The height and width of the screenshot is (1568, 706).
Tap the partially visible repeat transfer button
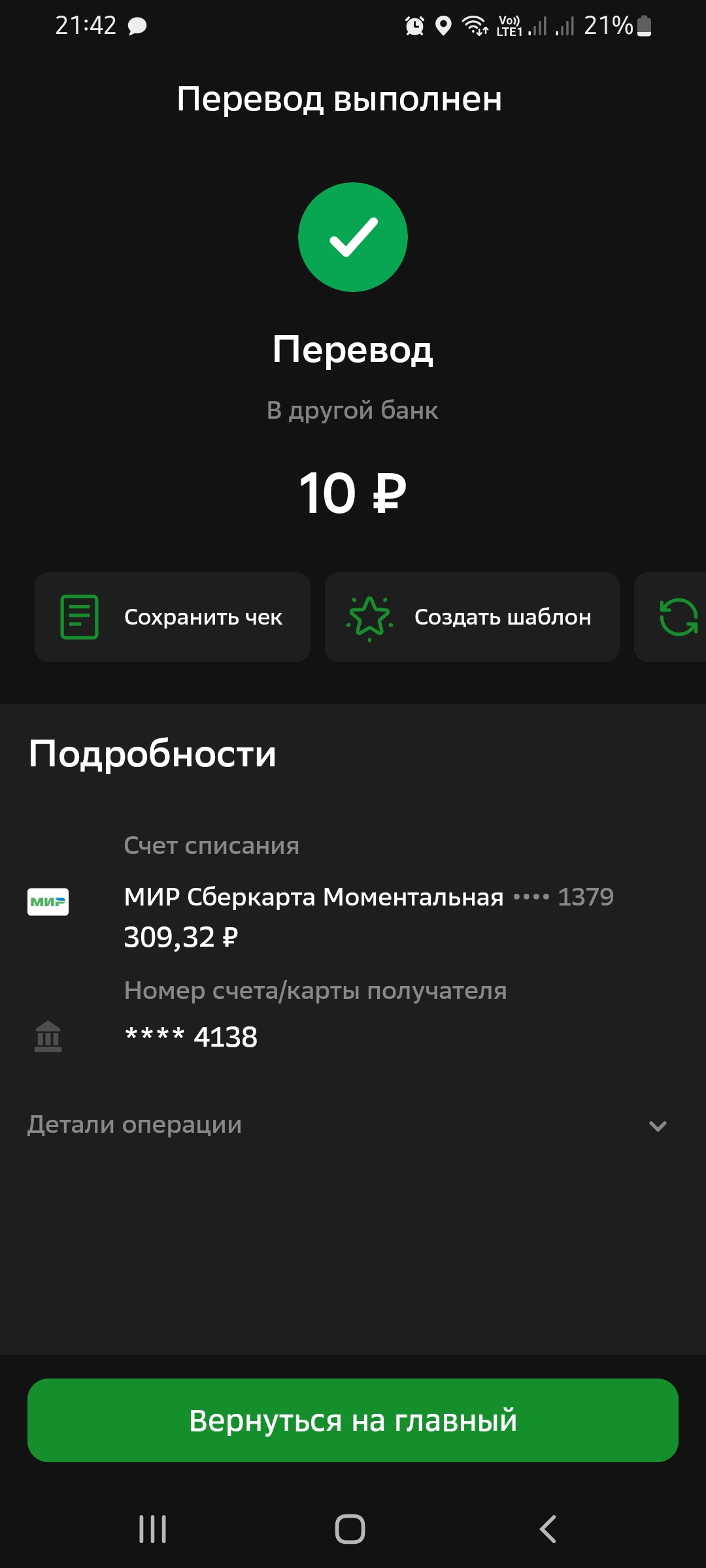(x=677, y=617)
